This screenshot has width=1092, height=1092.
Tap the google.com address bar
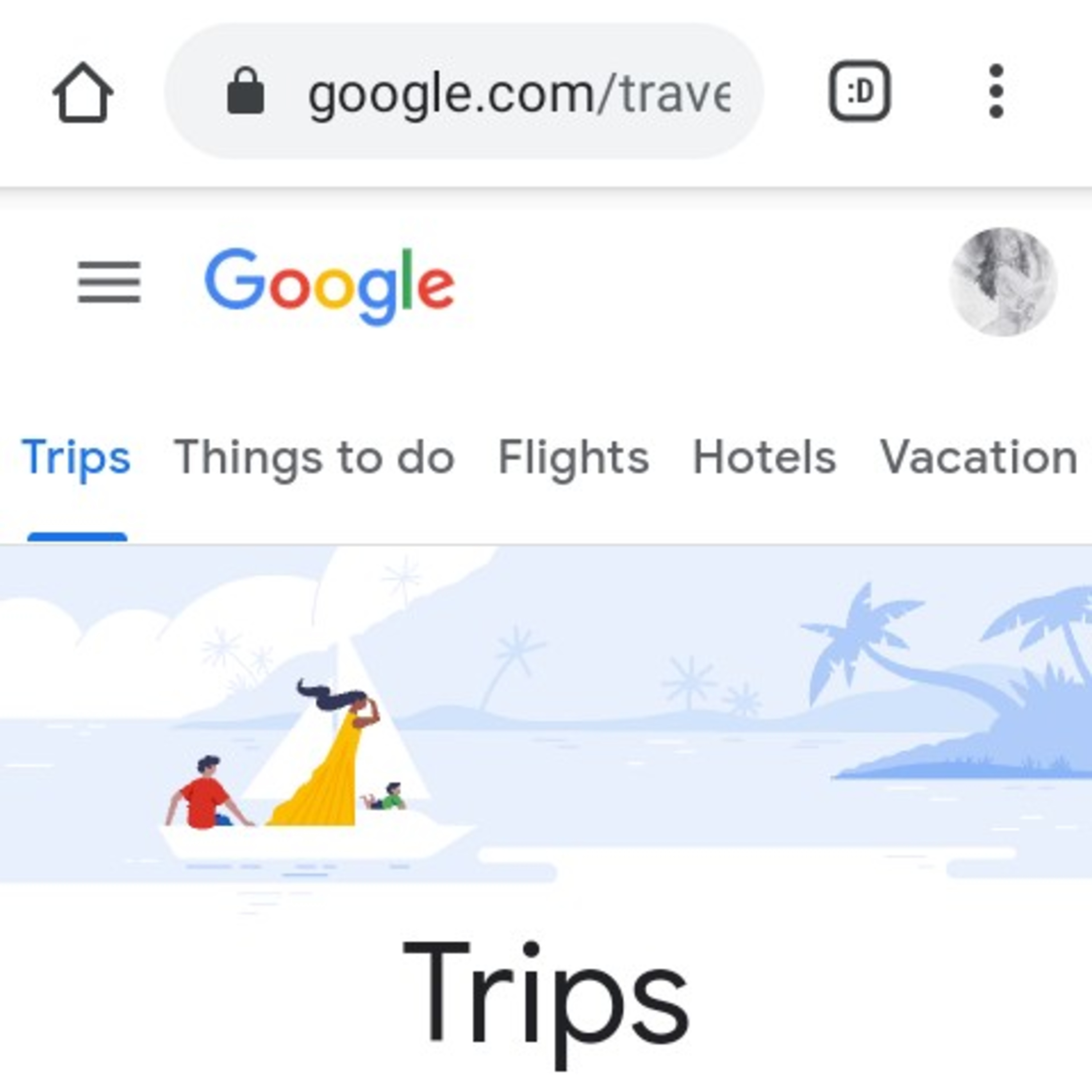(x=463, y=92)
